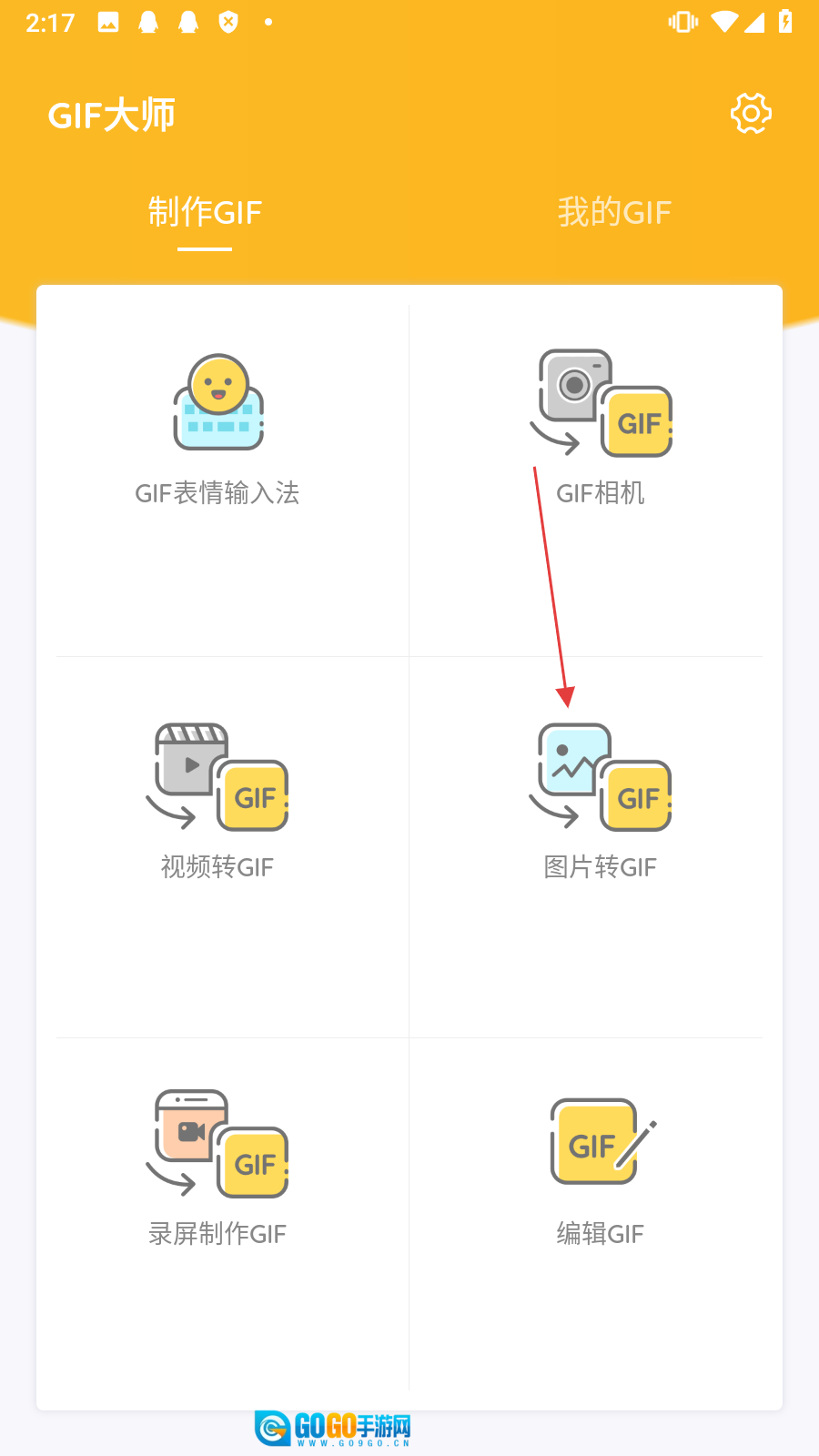Switch to the 我的GIF tab
819x1456 pixels.
[x=614, y=213]
